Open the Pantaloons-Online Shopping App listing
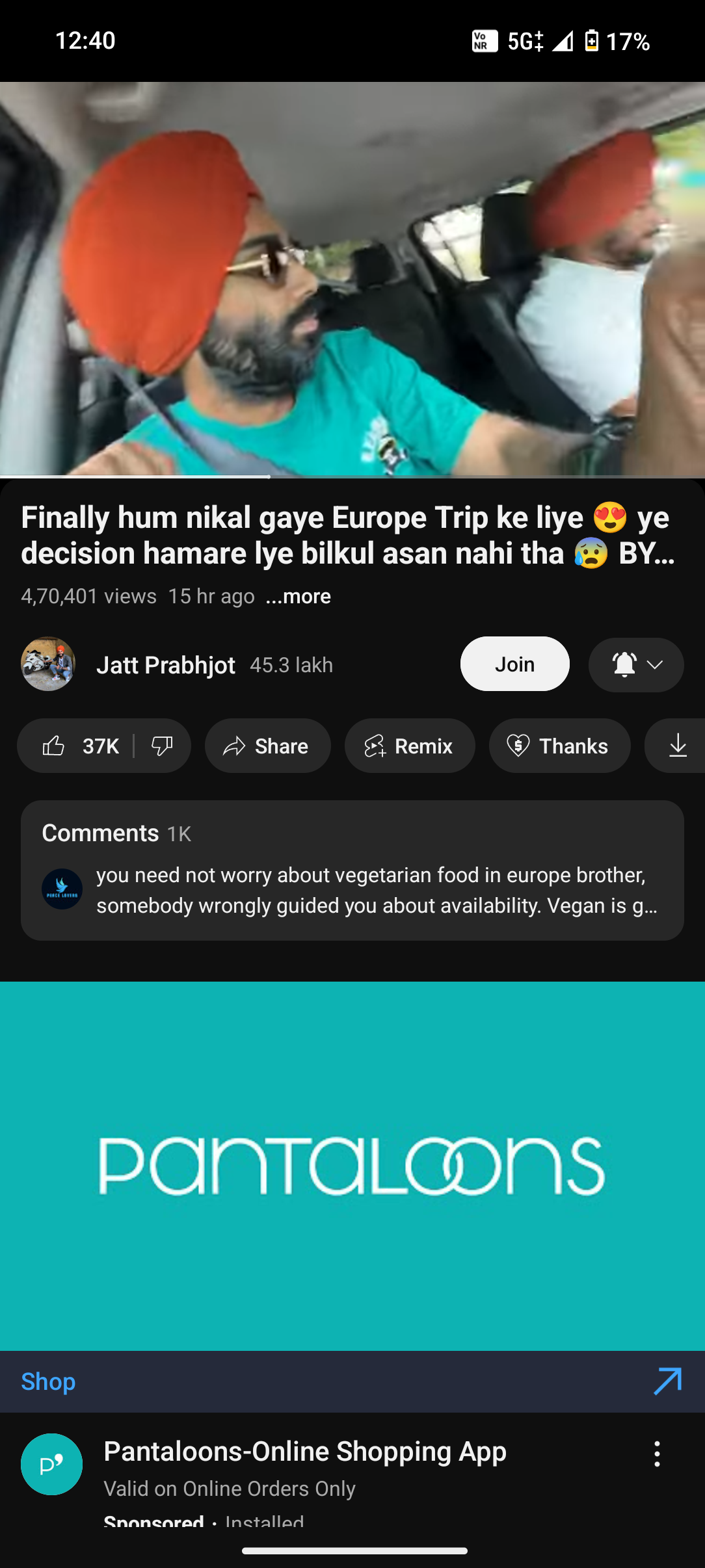The width and height of the screenshot is (705, 1568). pos(305,1452)
